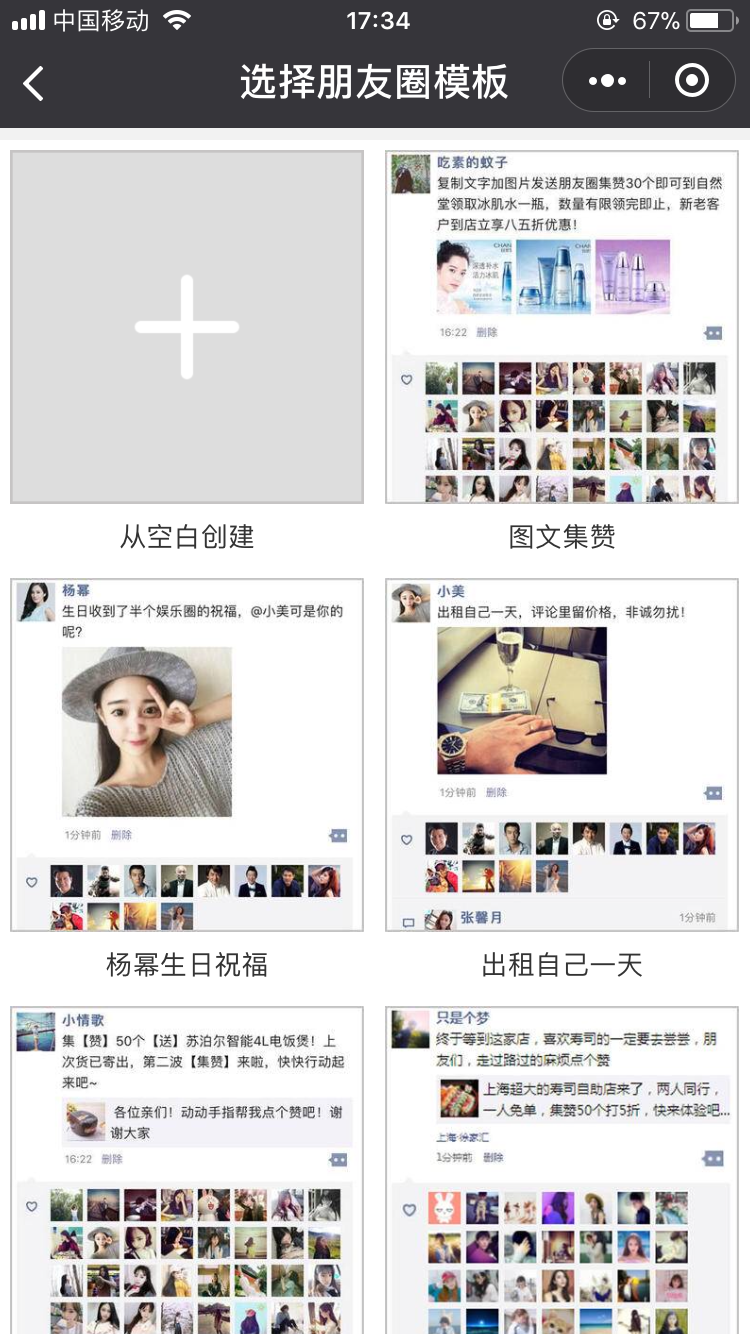The image size is (750, 1334).
Task: Create from blank with the plus tile
Action: [187, 327]
